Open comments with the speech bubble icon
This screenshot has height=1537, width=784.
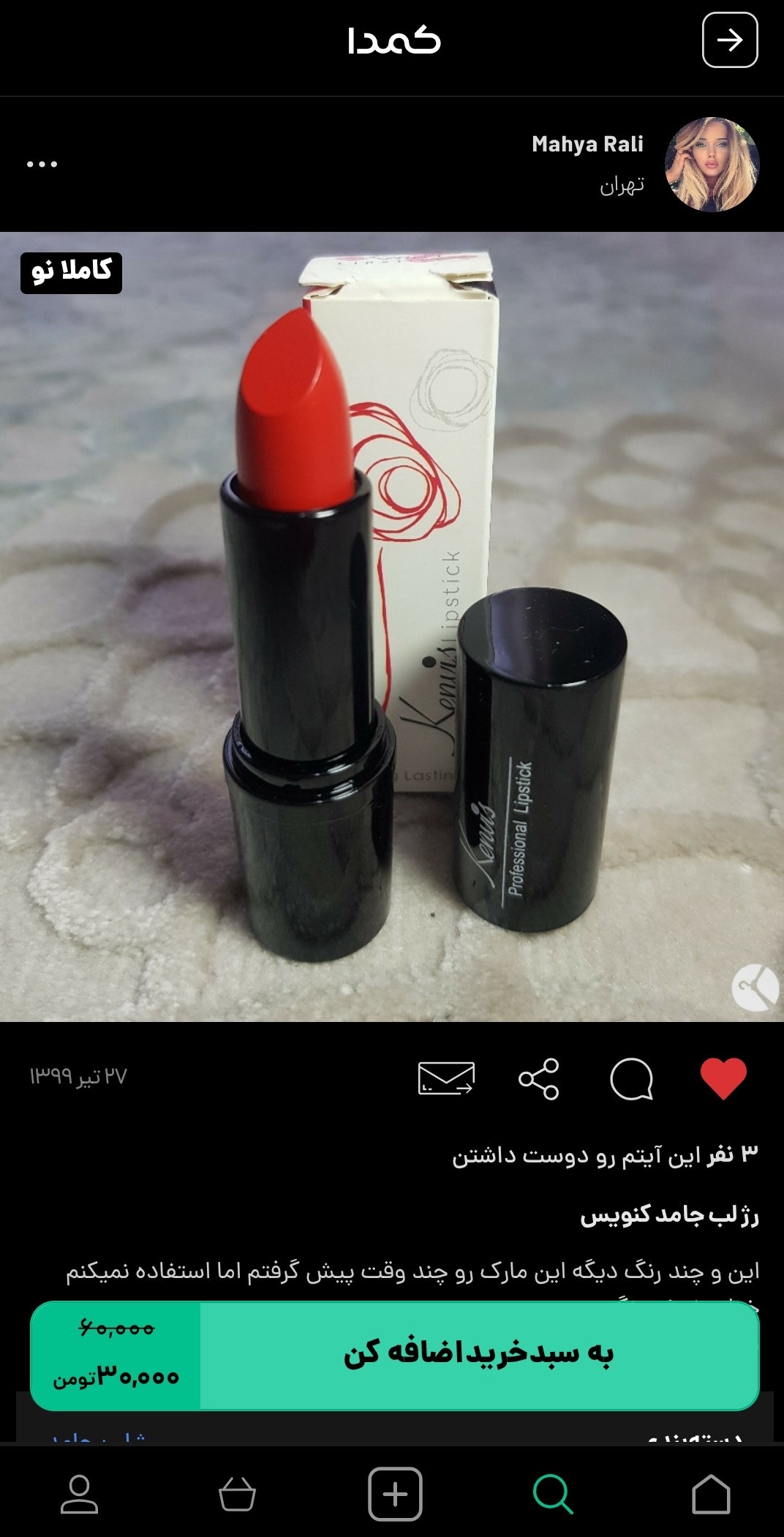(631, 1078)
